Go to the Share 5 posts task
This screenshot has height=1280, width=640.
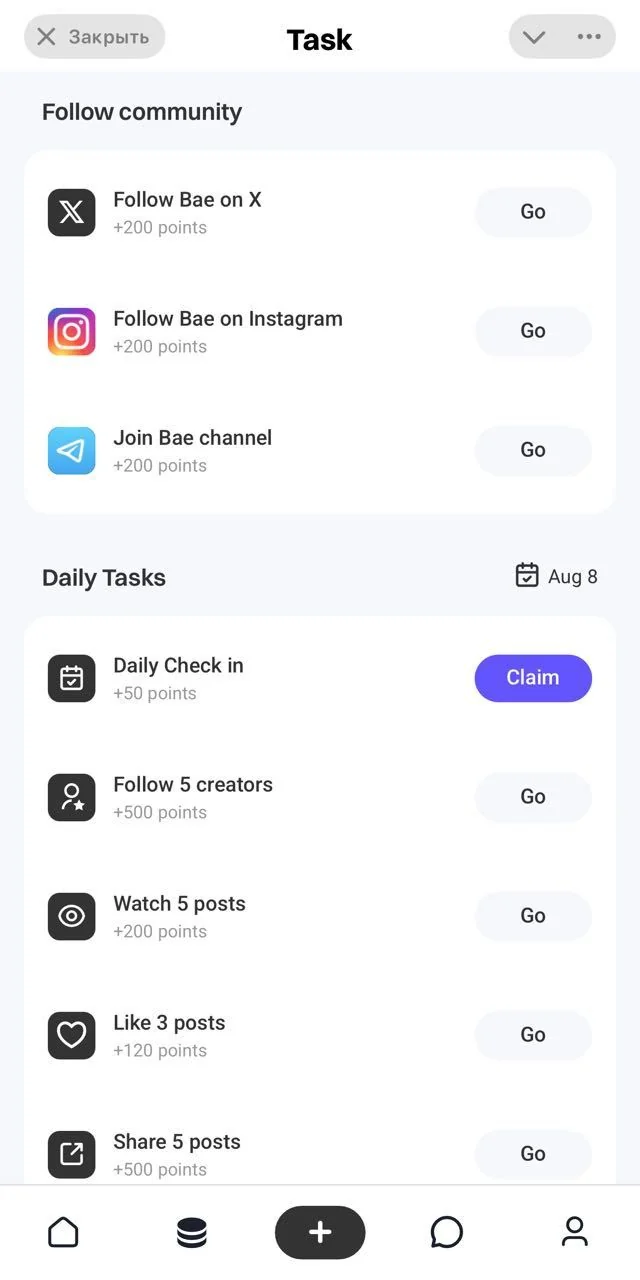click(x=533, y=1154)
